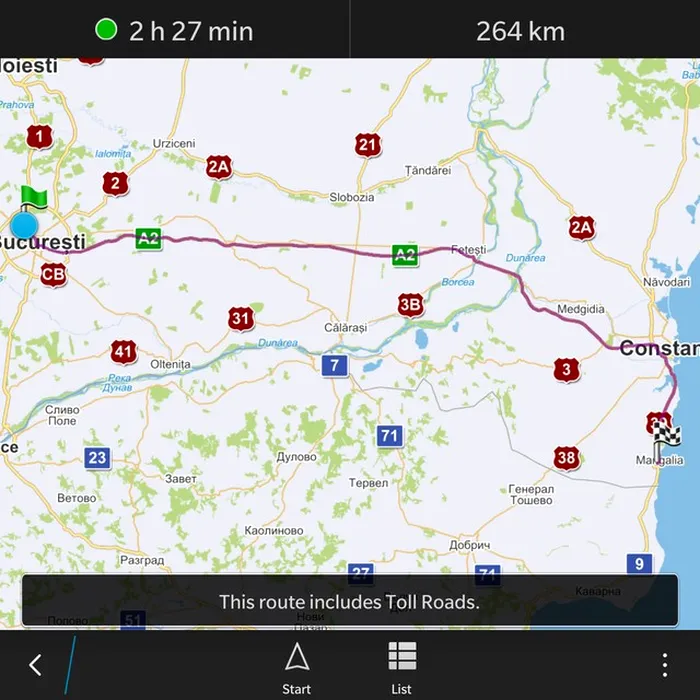700x700 pixels.
Task: Open the route directions List
Action: [x=402, y=666]
